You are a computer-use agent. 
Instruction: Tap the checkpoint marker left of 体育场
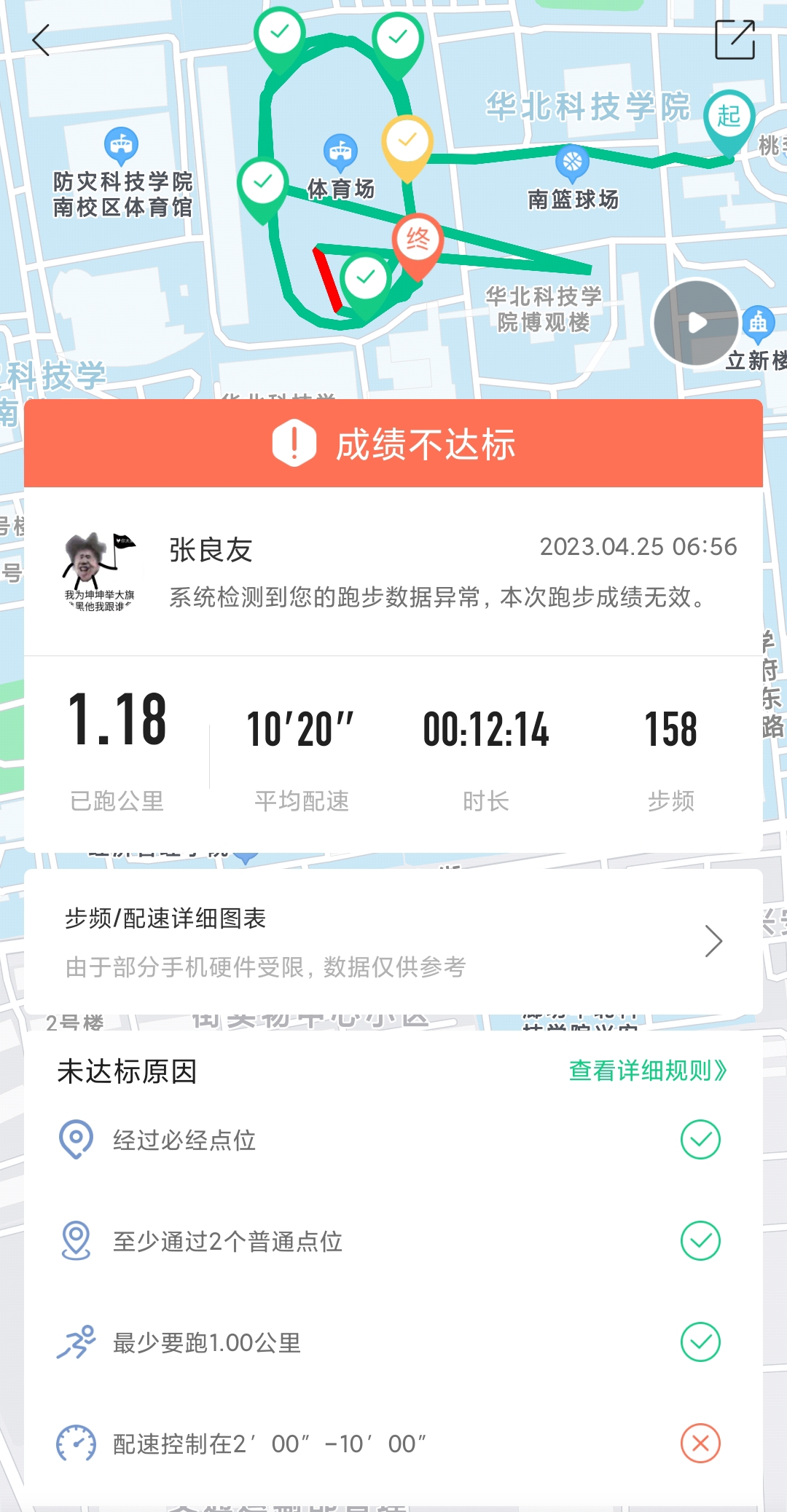(x=261, y=183)
